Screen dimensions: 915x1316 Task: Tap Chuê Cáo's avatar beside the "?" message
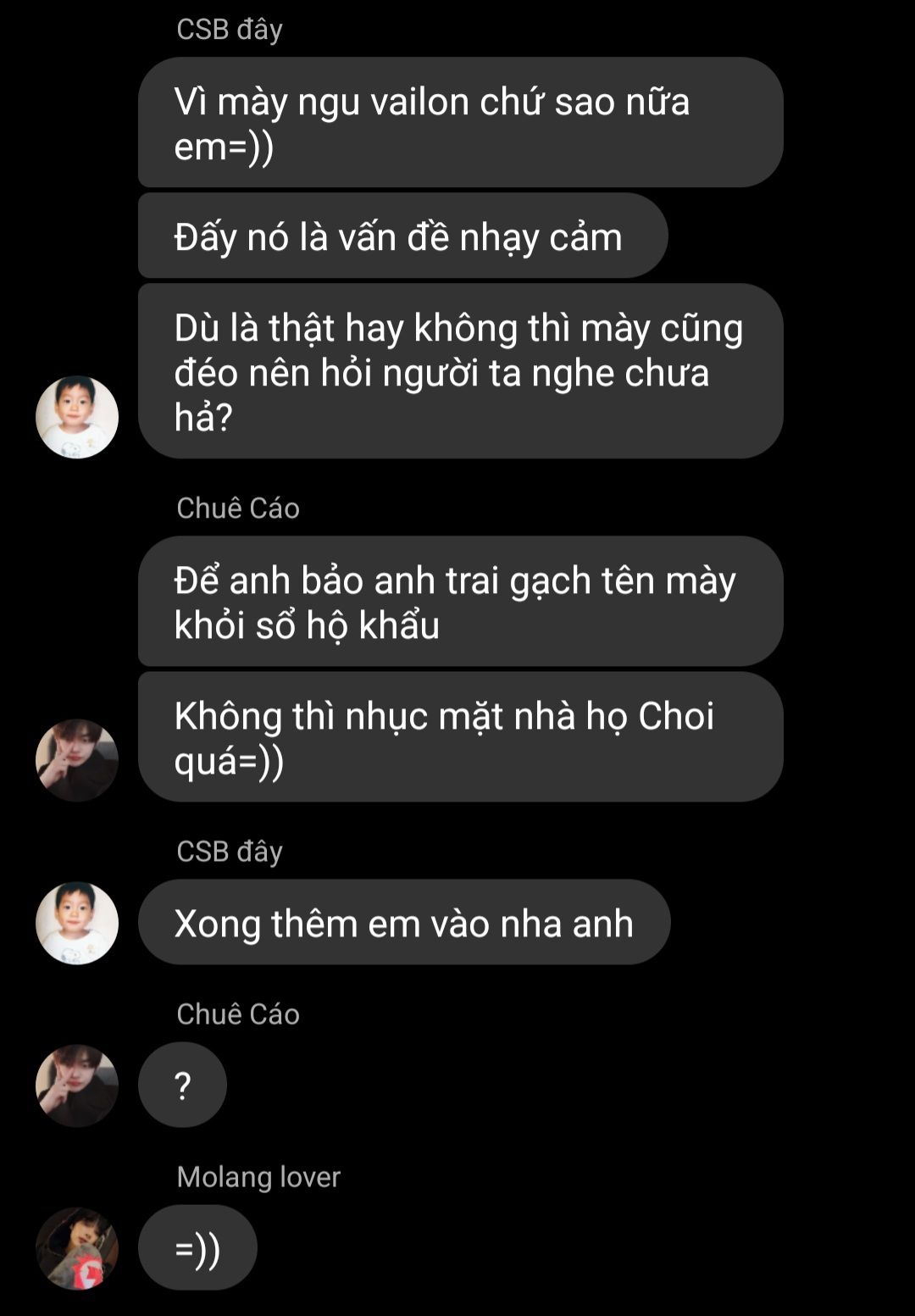[x=76, y=1086]
